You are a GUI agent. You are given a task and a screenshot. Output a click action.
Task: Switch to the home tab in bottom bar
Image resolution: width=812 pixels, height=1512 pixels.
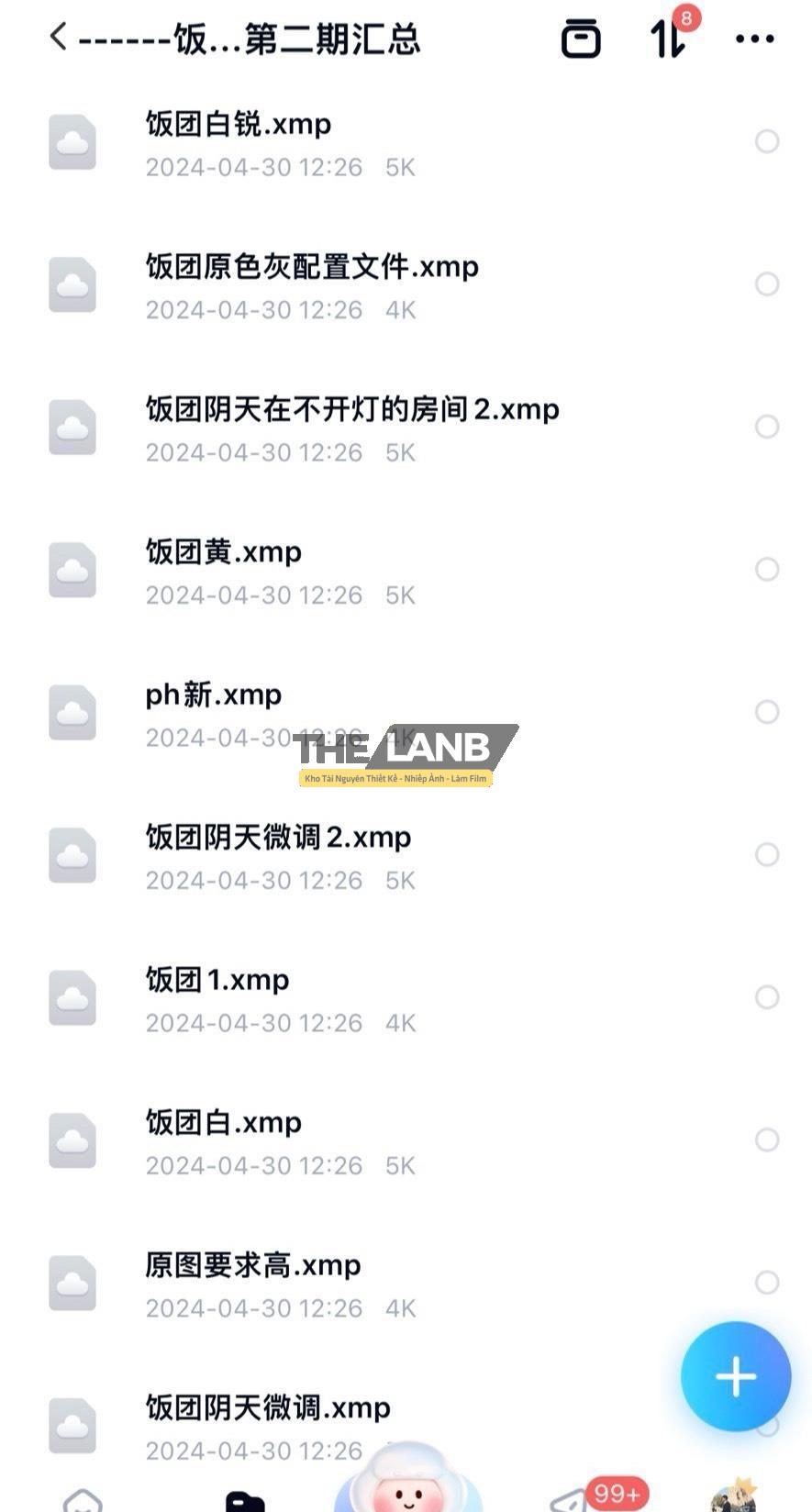click(83, 1501)
